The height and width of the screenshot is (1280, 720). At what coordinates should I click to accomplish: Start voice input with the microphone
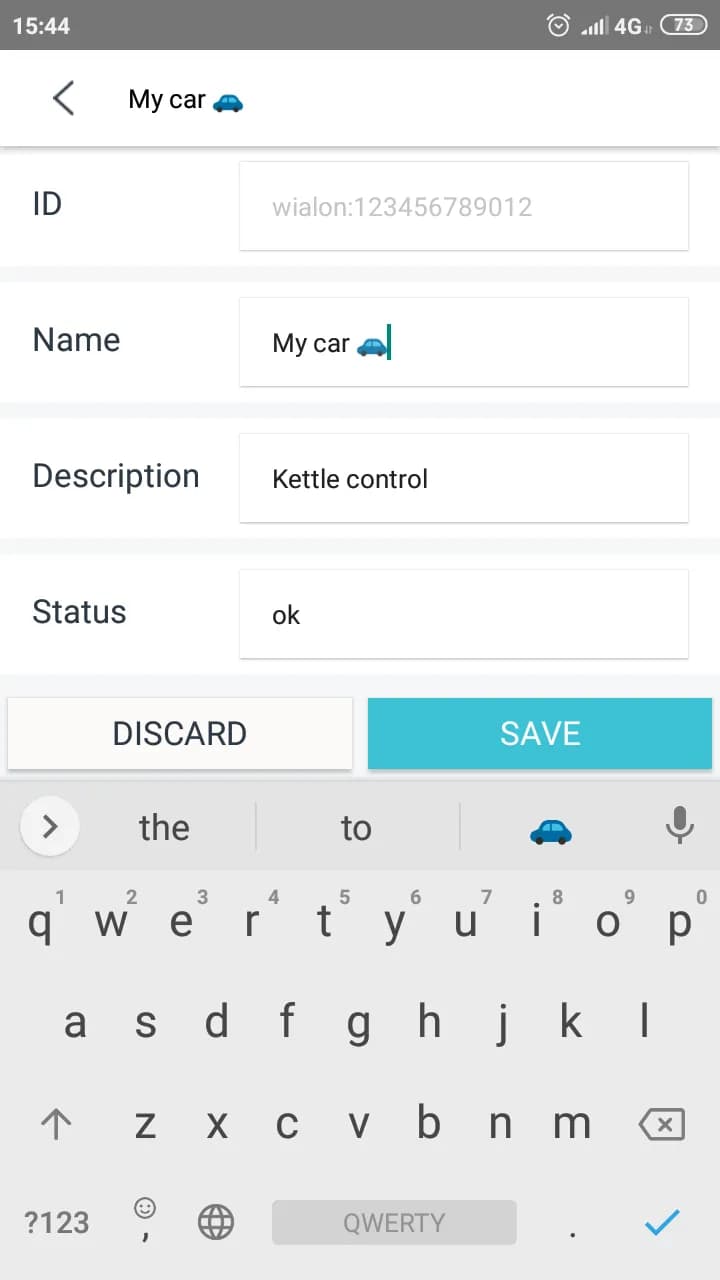(680, 826)
